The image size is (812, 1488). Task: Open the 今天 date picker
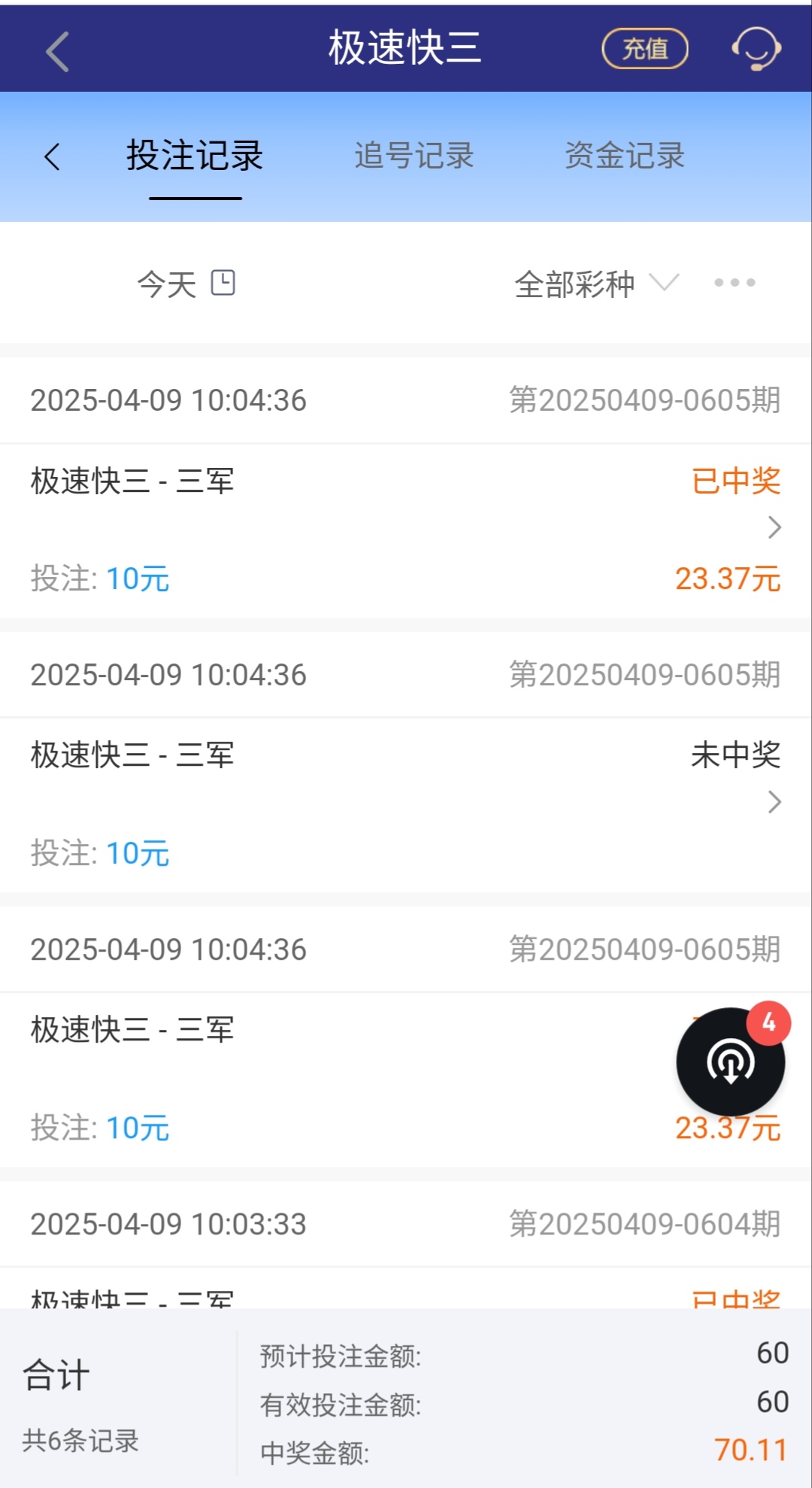pos(186,284)
